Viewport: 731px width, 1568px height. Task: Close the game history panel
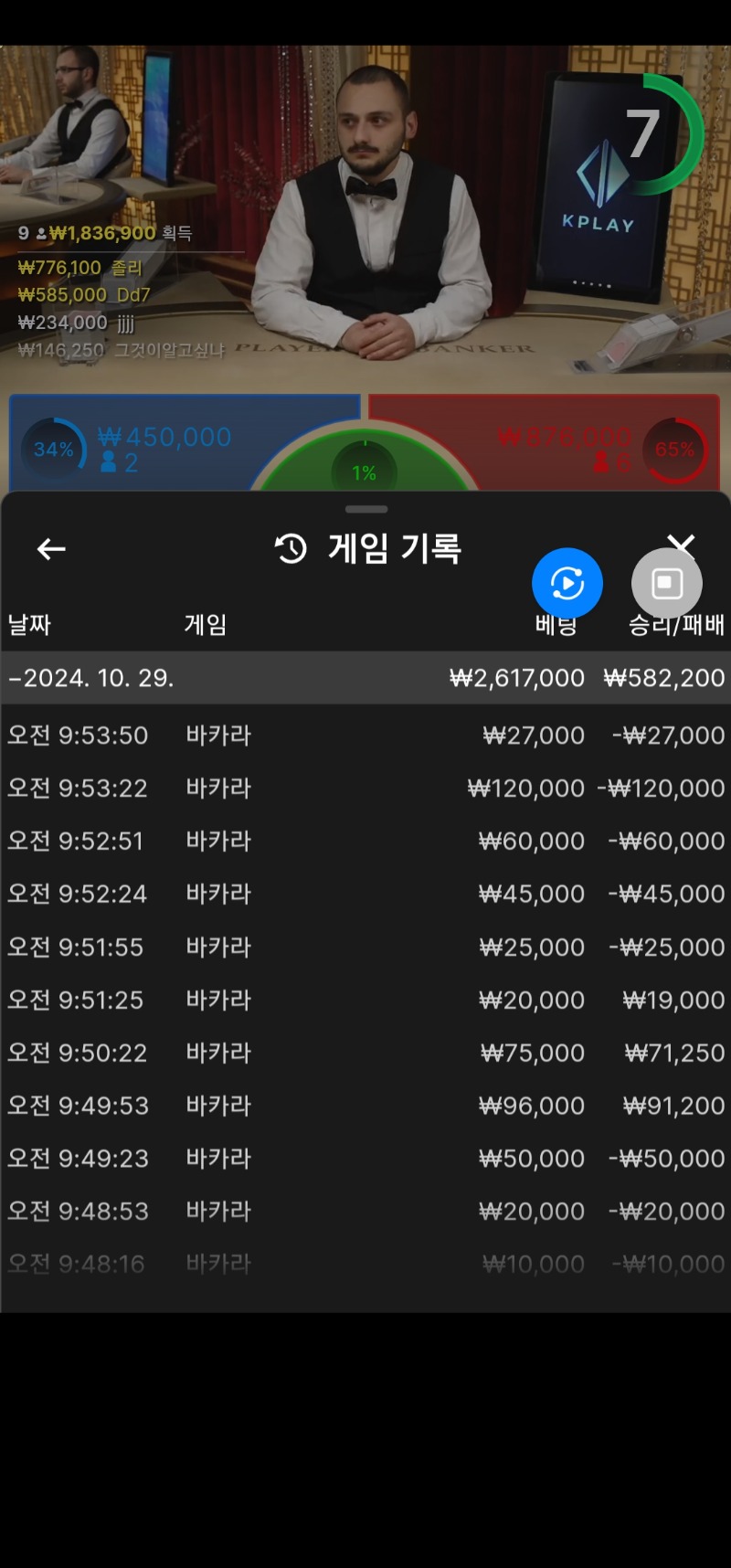(x=682, y=546)
